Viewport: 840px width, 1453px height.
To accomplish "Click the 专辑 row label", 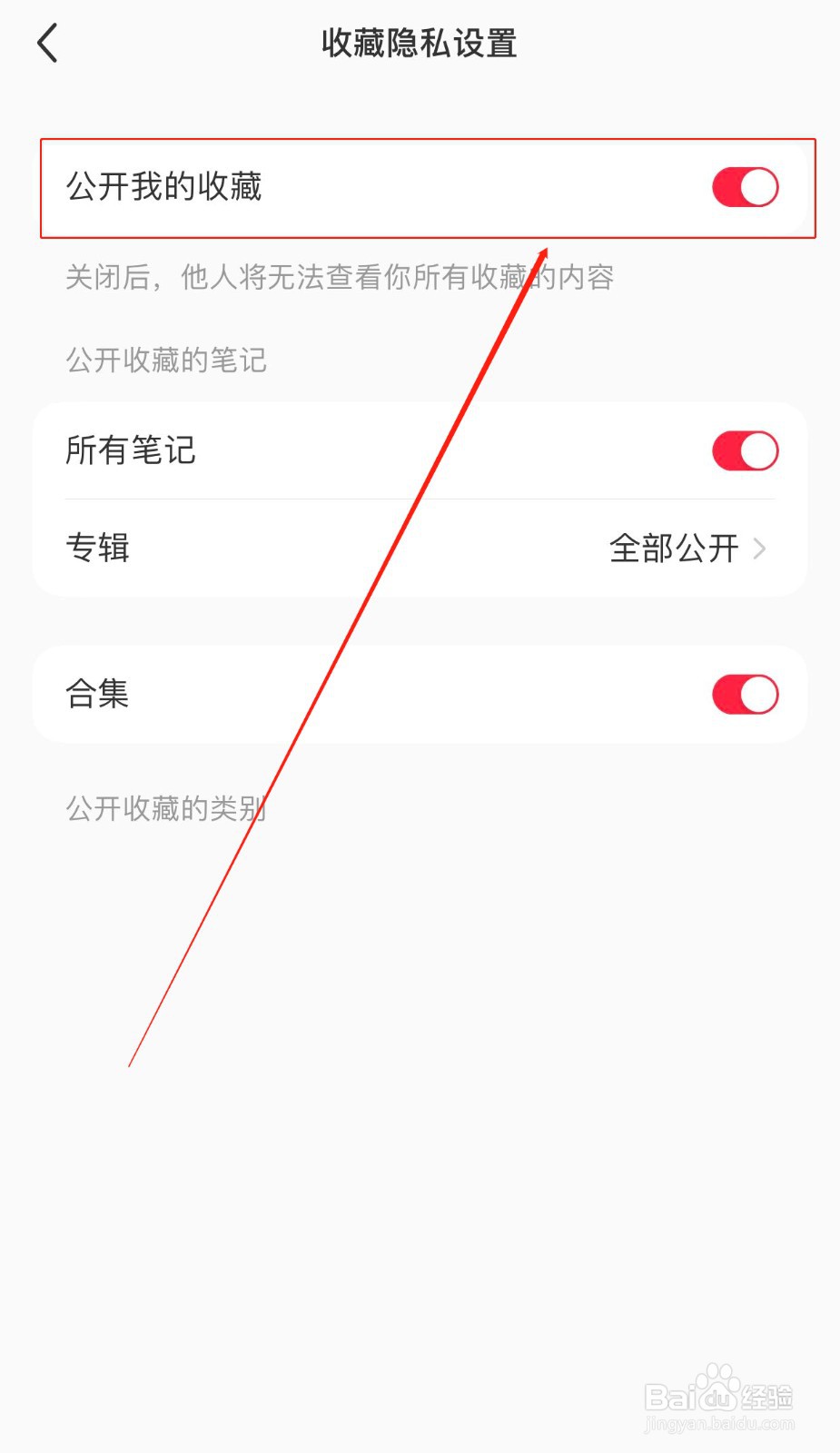I will tap(97, 548).
